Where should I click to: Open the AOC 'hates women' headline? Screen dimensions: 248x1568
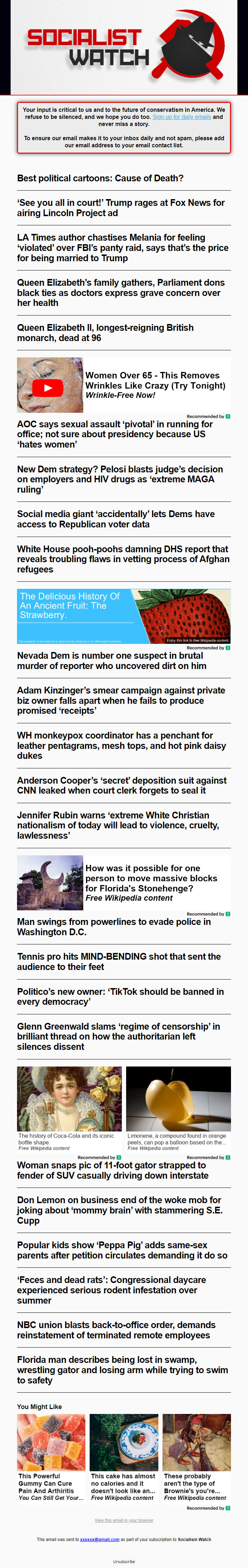click(115, 434)
